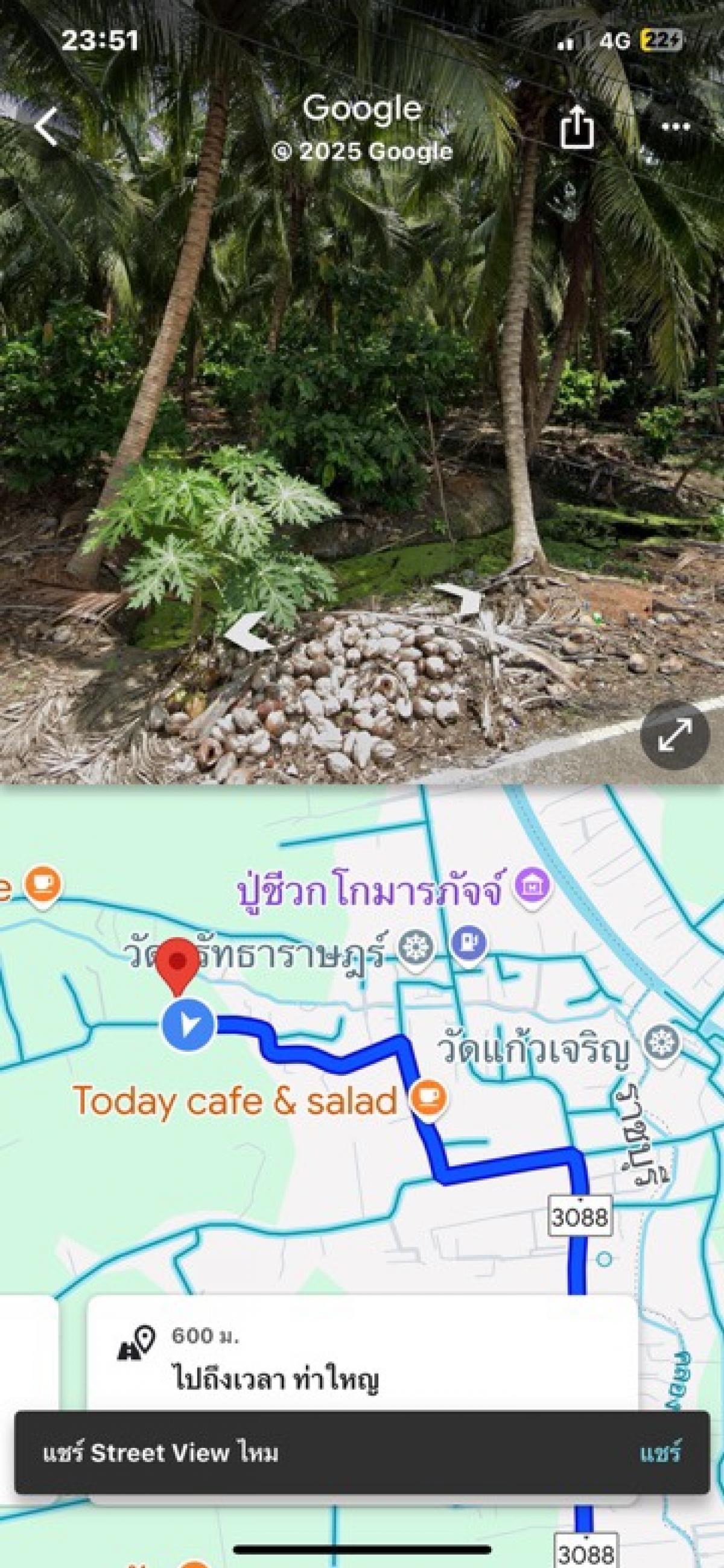724x1568 pixels.
Task: Open the three-dot overflow menu
Action: pos(675,127)
